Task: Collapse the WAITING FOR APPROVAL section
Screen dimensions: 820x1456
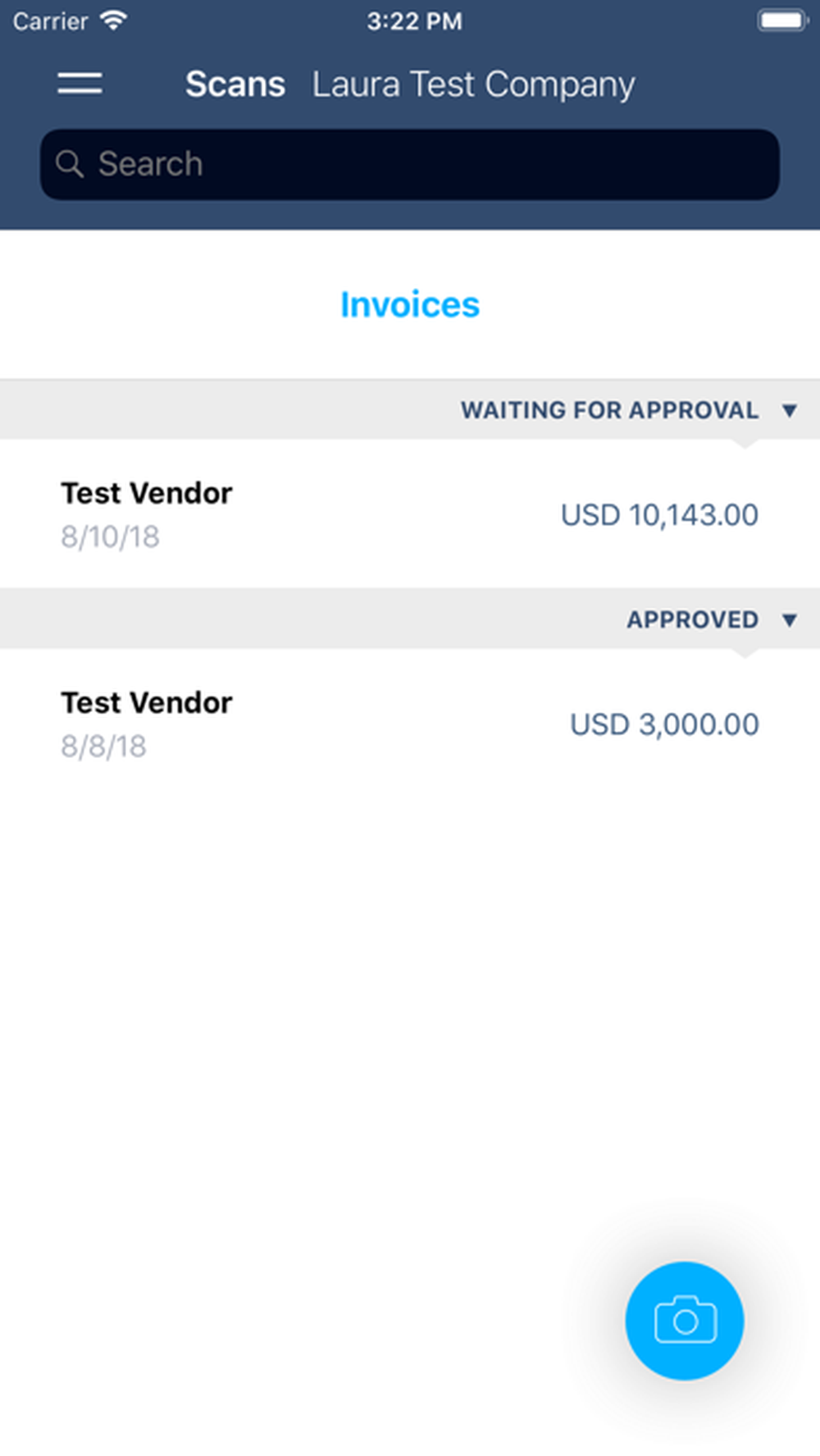Action: point(790,409)
